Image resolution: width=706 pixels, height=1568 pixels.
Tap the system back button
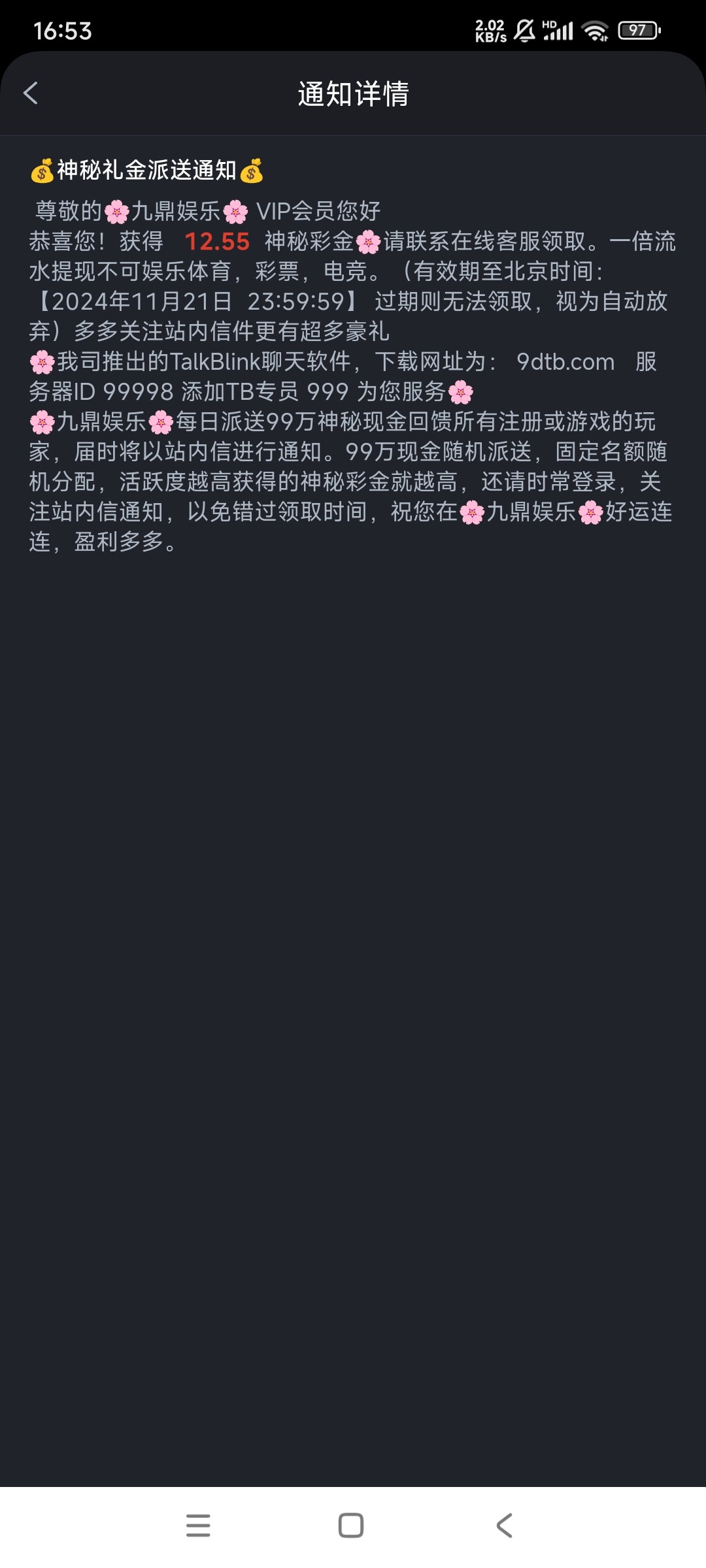pyautogui.click(x=504, y=1525)
